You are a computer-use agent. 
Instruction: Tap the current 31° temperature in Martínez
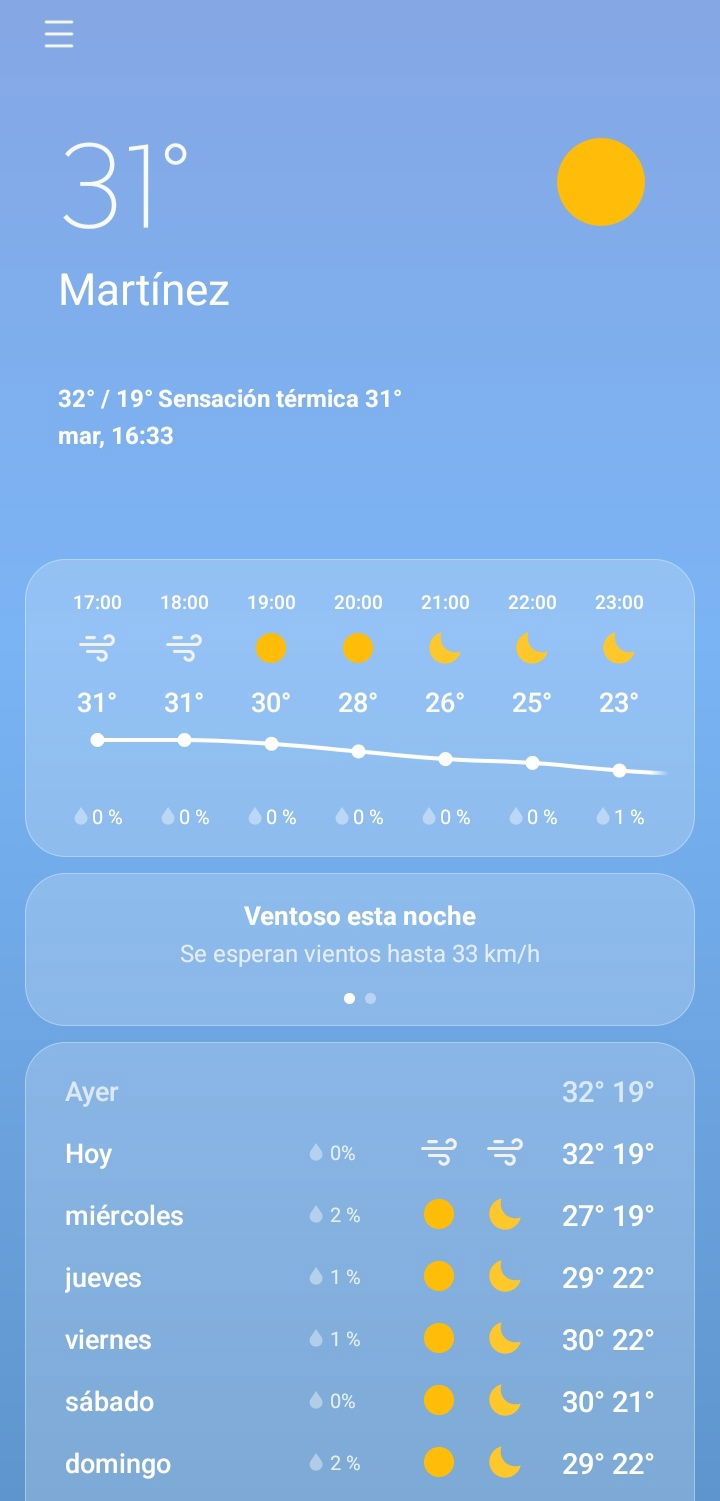click(125, 186)
